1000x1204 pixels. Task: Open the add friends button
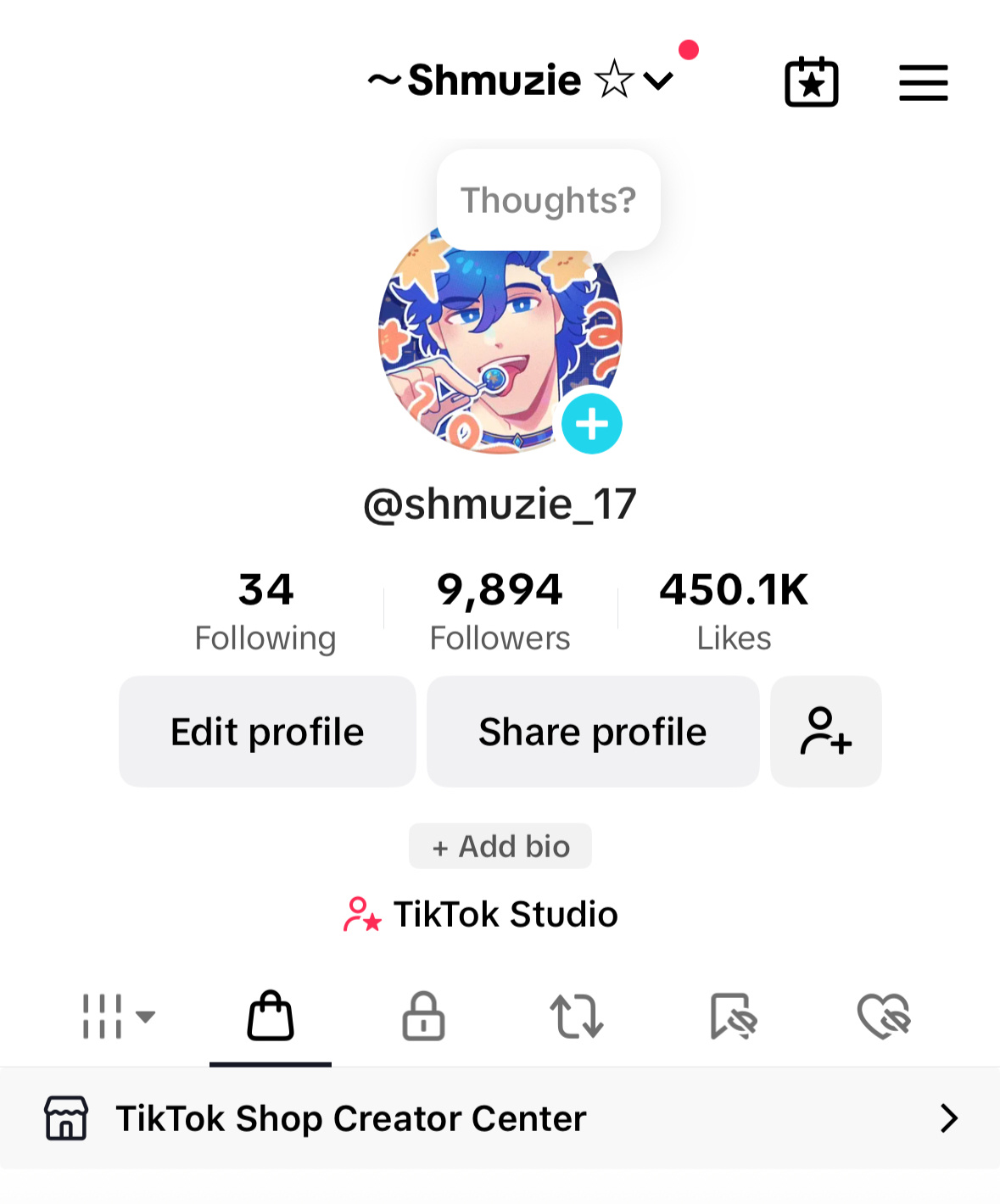[x=825, y=732]
